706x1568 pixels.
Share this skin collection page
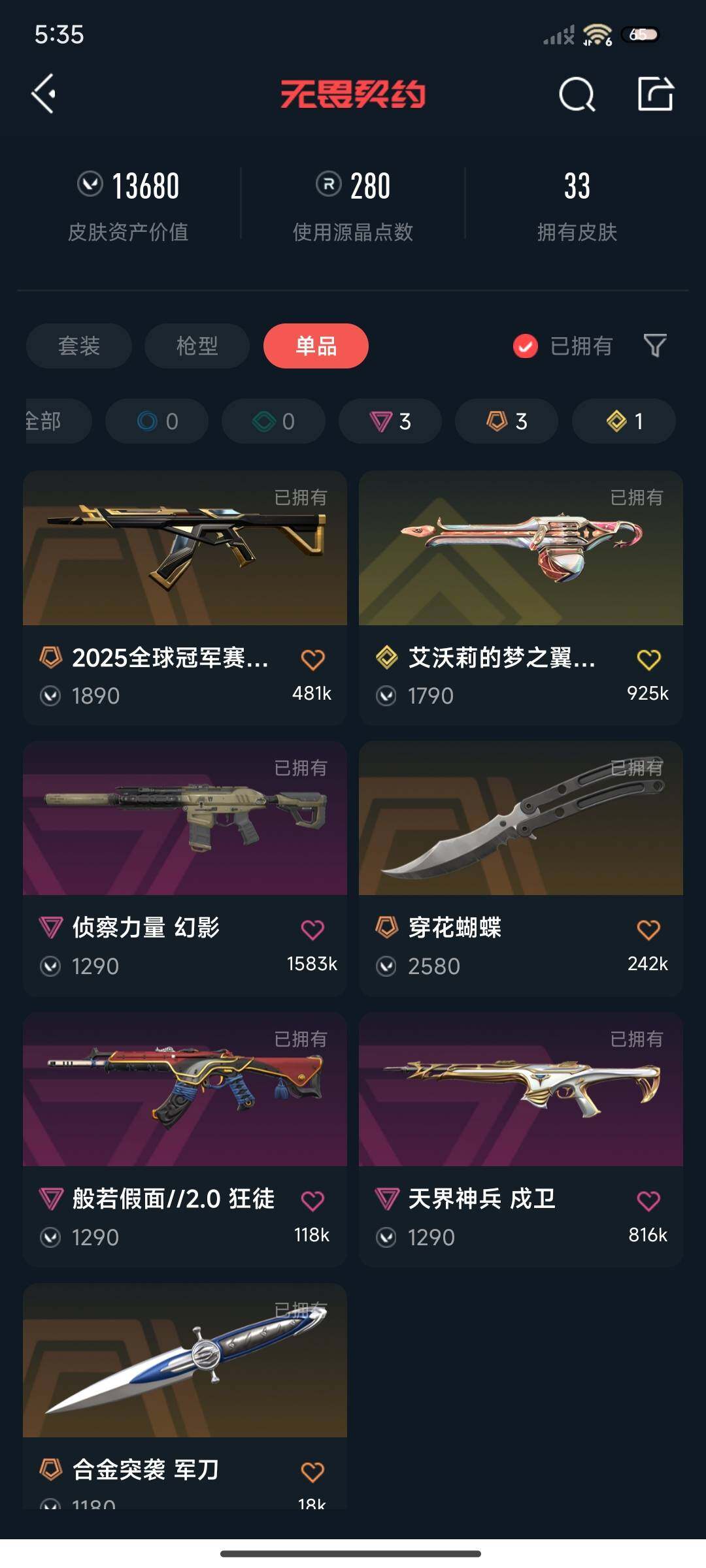pyautogui.click(x=656, y=93)
